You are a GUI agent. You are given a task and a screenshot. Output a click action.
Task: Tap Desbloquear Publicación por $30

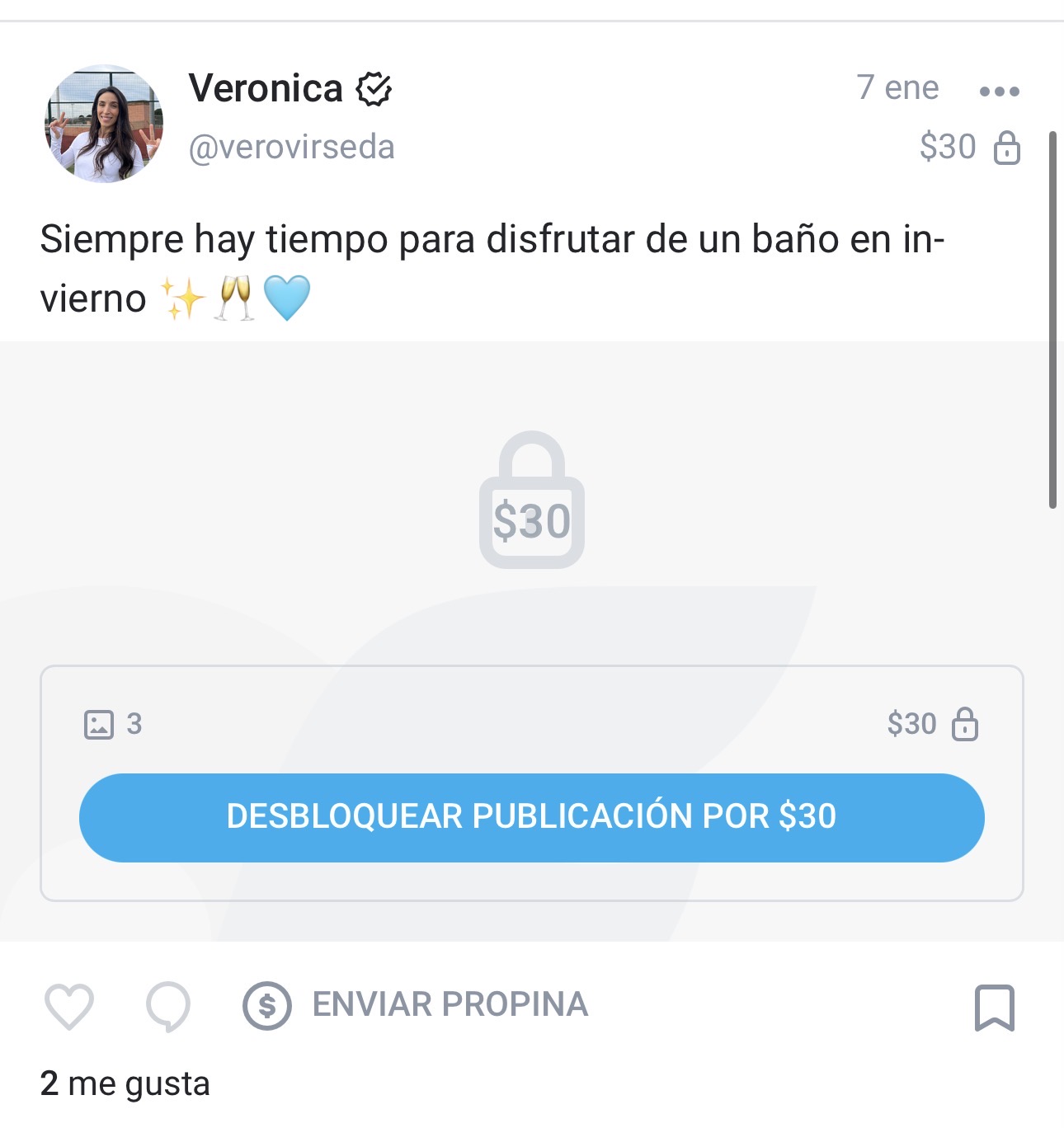(x=531, y=817)
